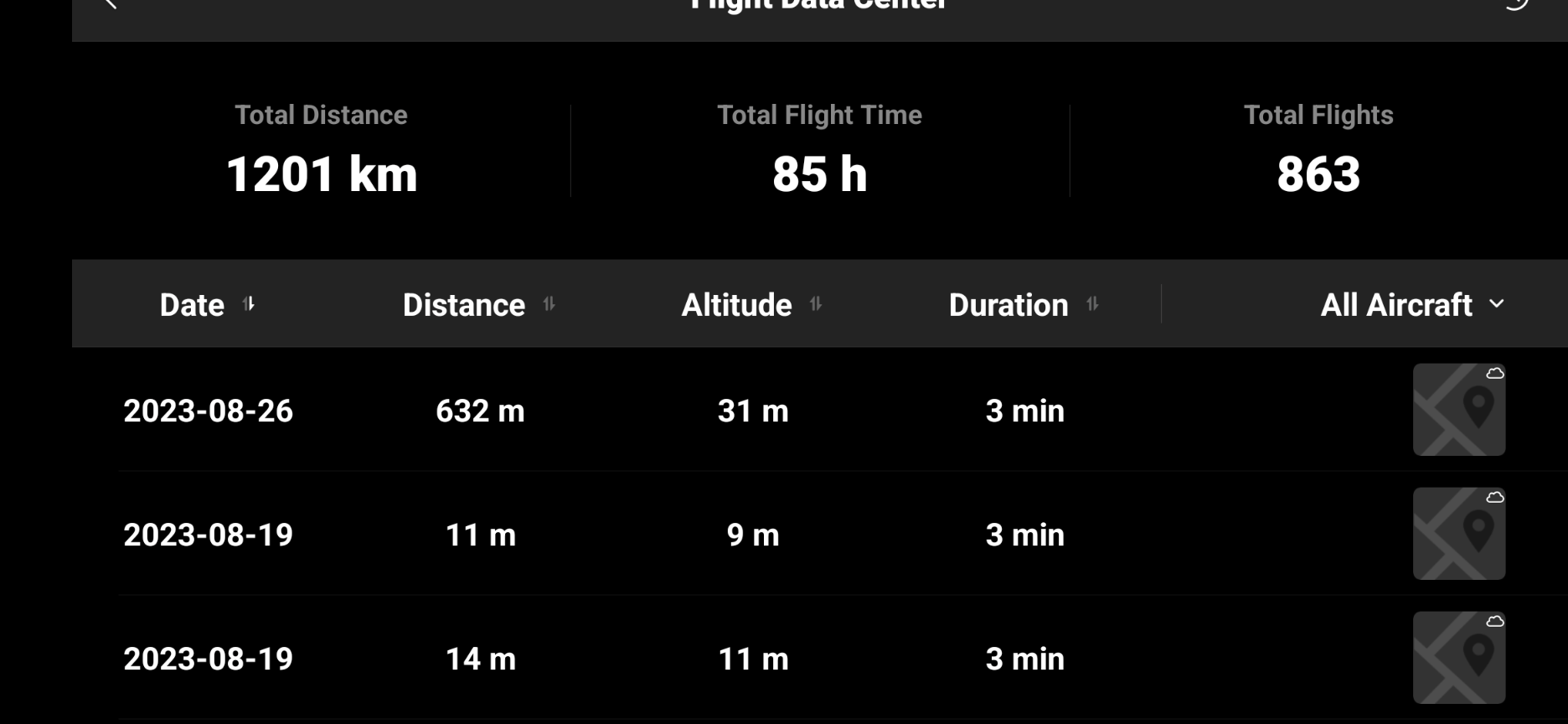Sort flights by Duration

pyautogui.click(x=1023, y=305)
